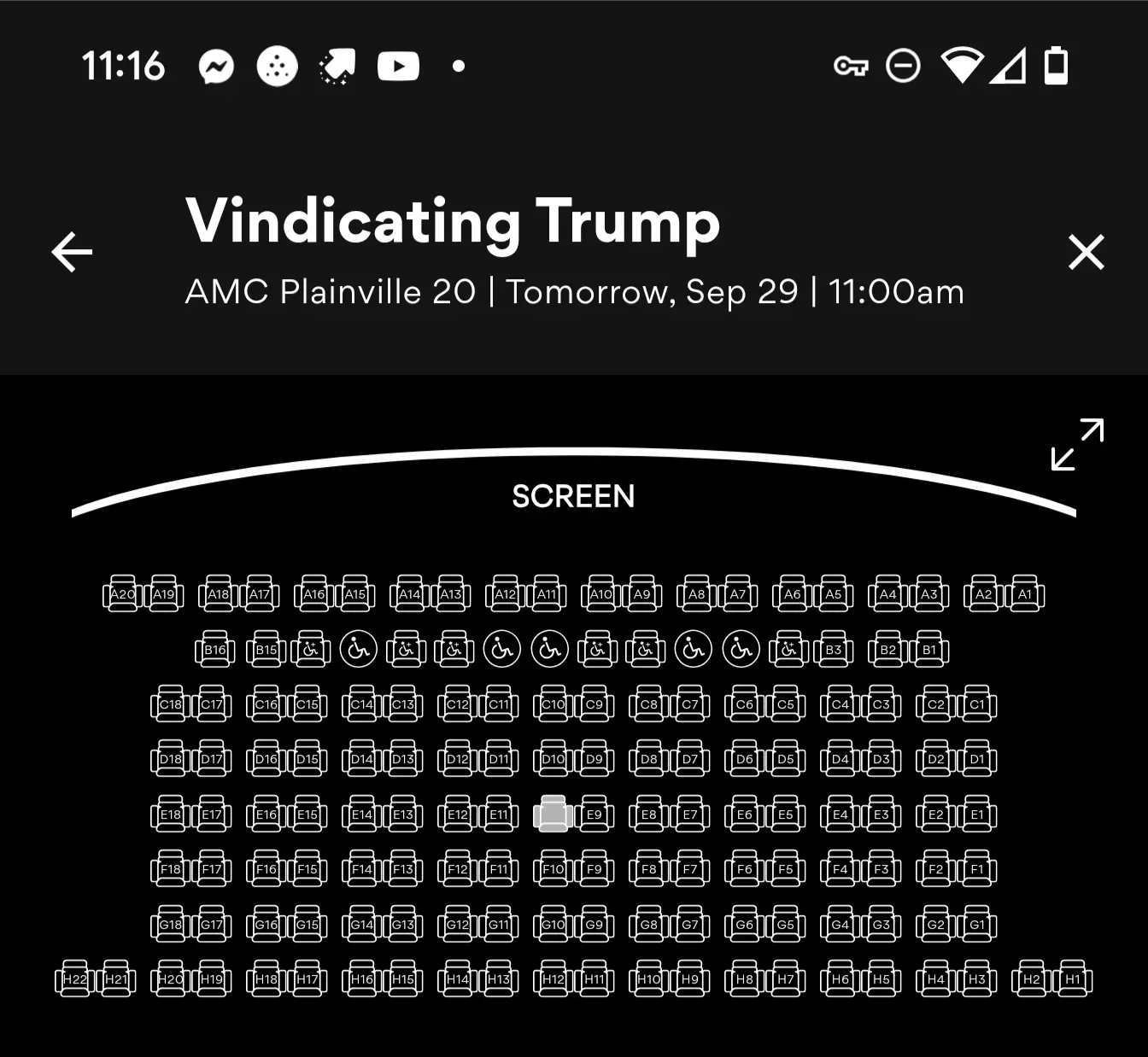Pick seat H1

[x=1072, y=978]
